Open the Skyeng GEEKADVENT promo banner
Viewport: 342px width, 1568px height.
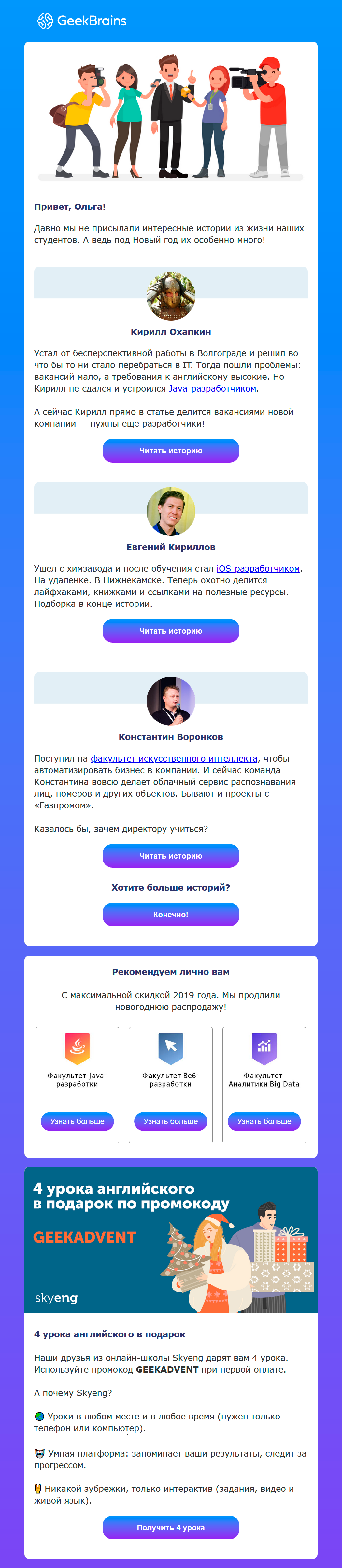[x=170, y=1239]
